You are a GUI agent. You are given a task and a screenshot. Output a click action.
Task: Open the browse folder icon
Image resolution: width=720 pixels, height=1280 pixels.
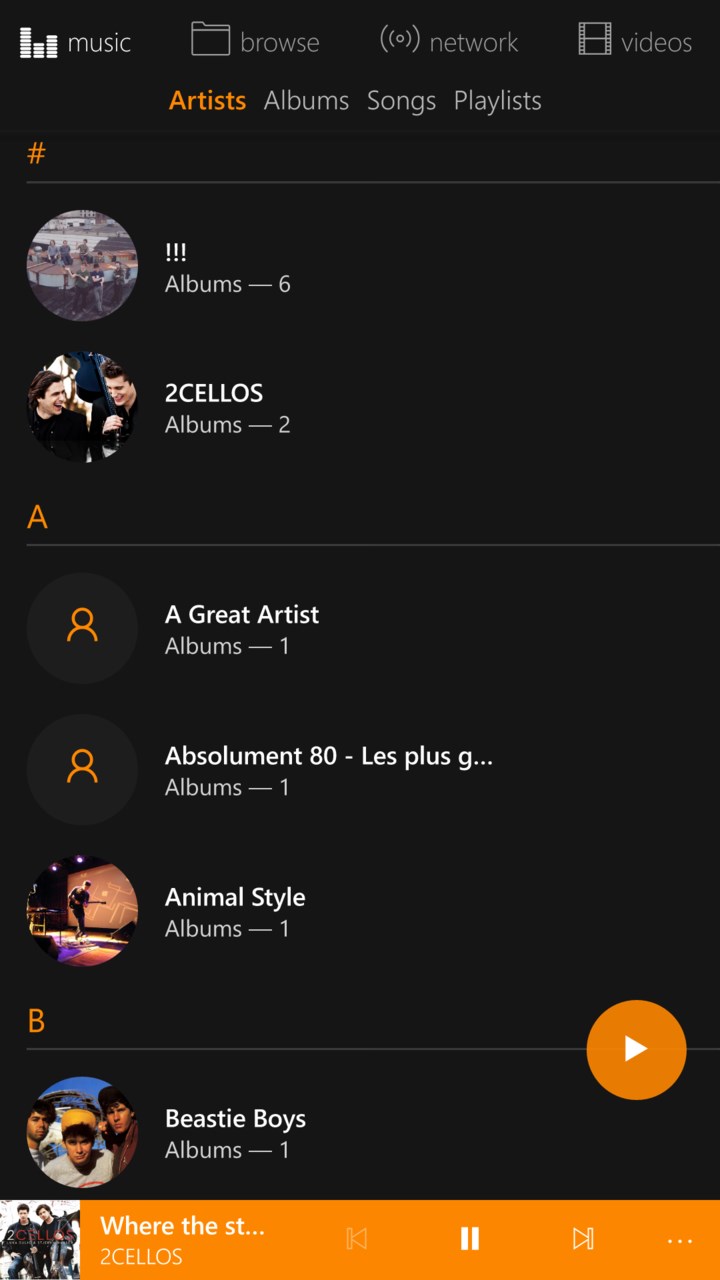tap(209, 38)
